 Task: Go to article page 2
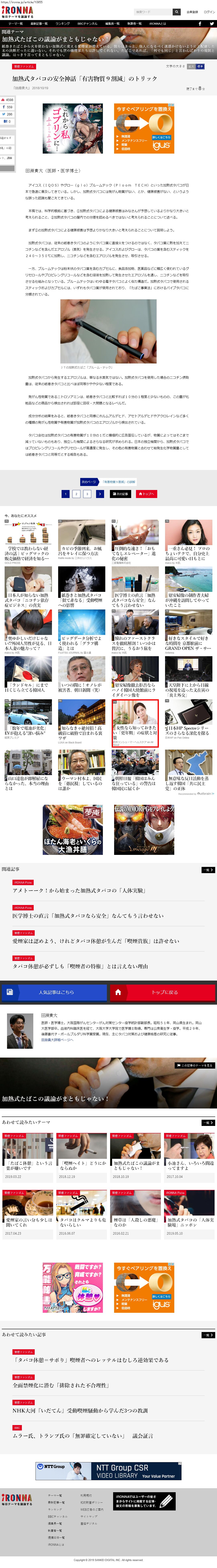pos(76,494)
